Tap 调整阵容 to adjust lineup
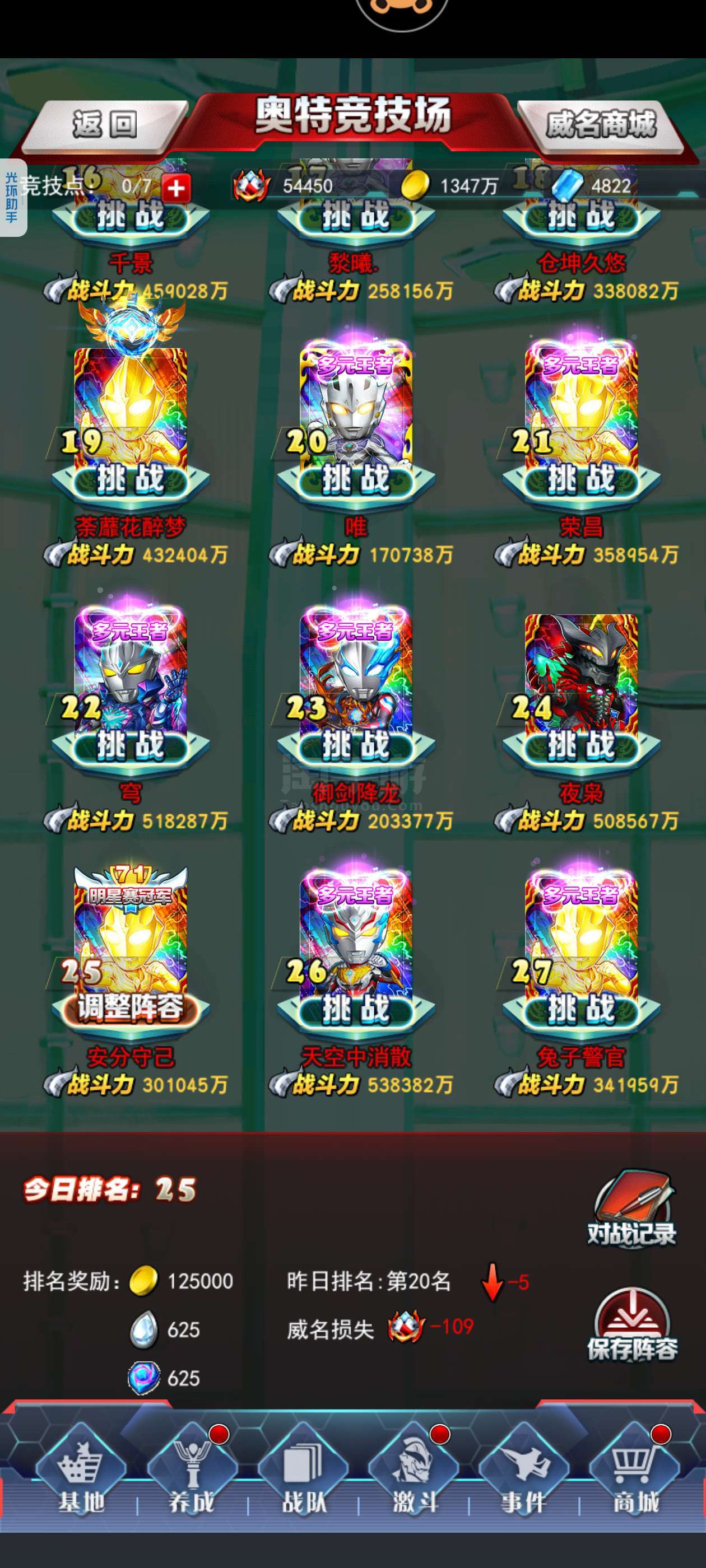706x1568 pixels. (131, 1009)
